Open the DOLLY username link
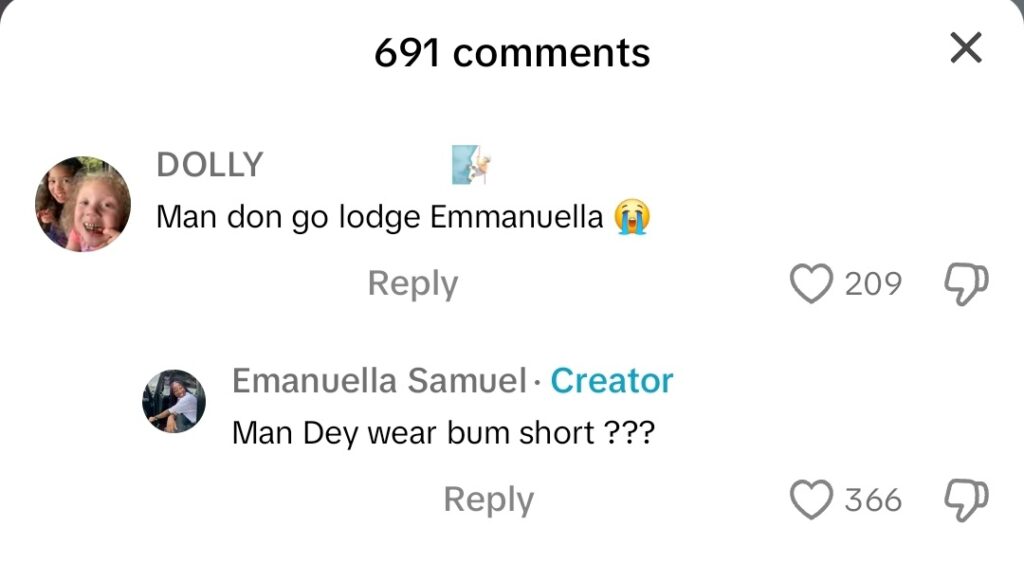This screenshot has width=1024, height=563. [210, 165]
